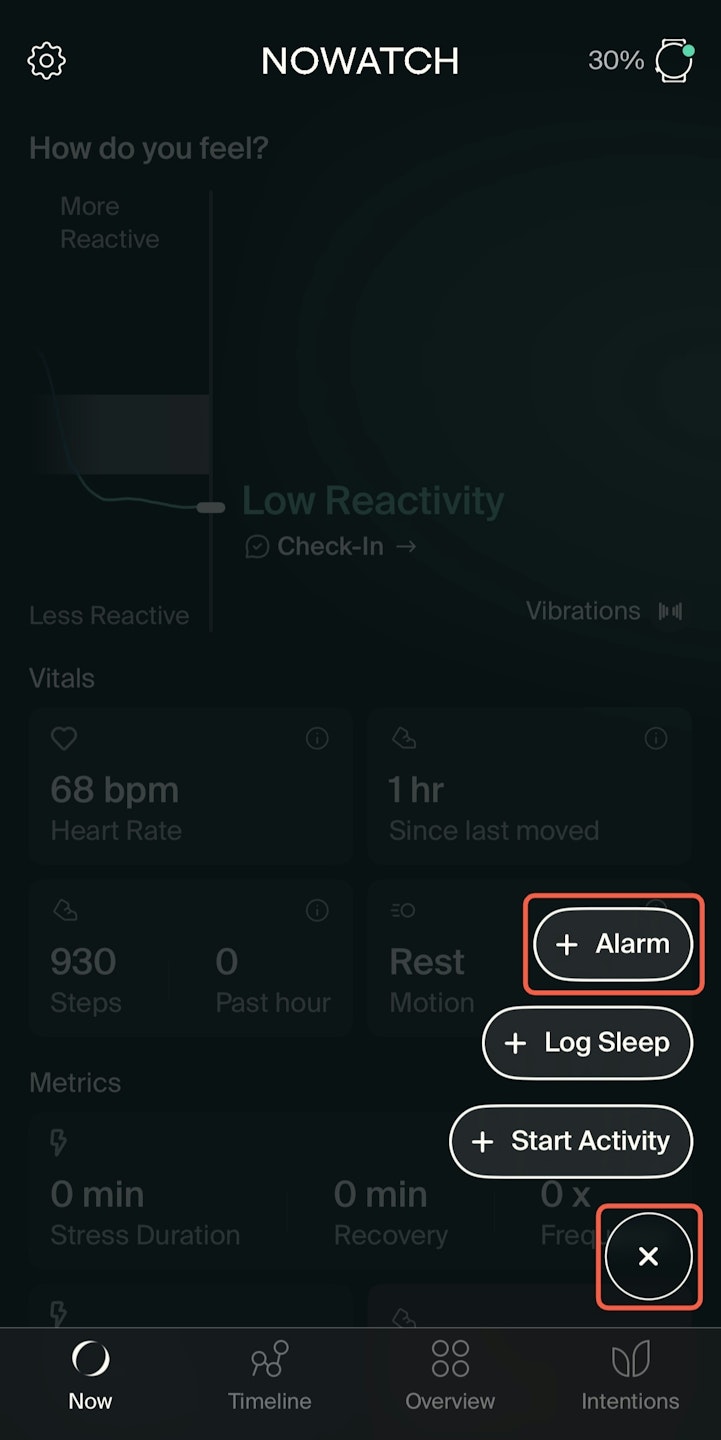Start Activity from the quick menu
Viewport: 721px width, 1440px height.
click(x=571, y=1141)
